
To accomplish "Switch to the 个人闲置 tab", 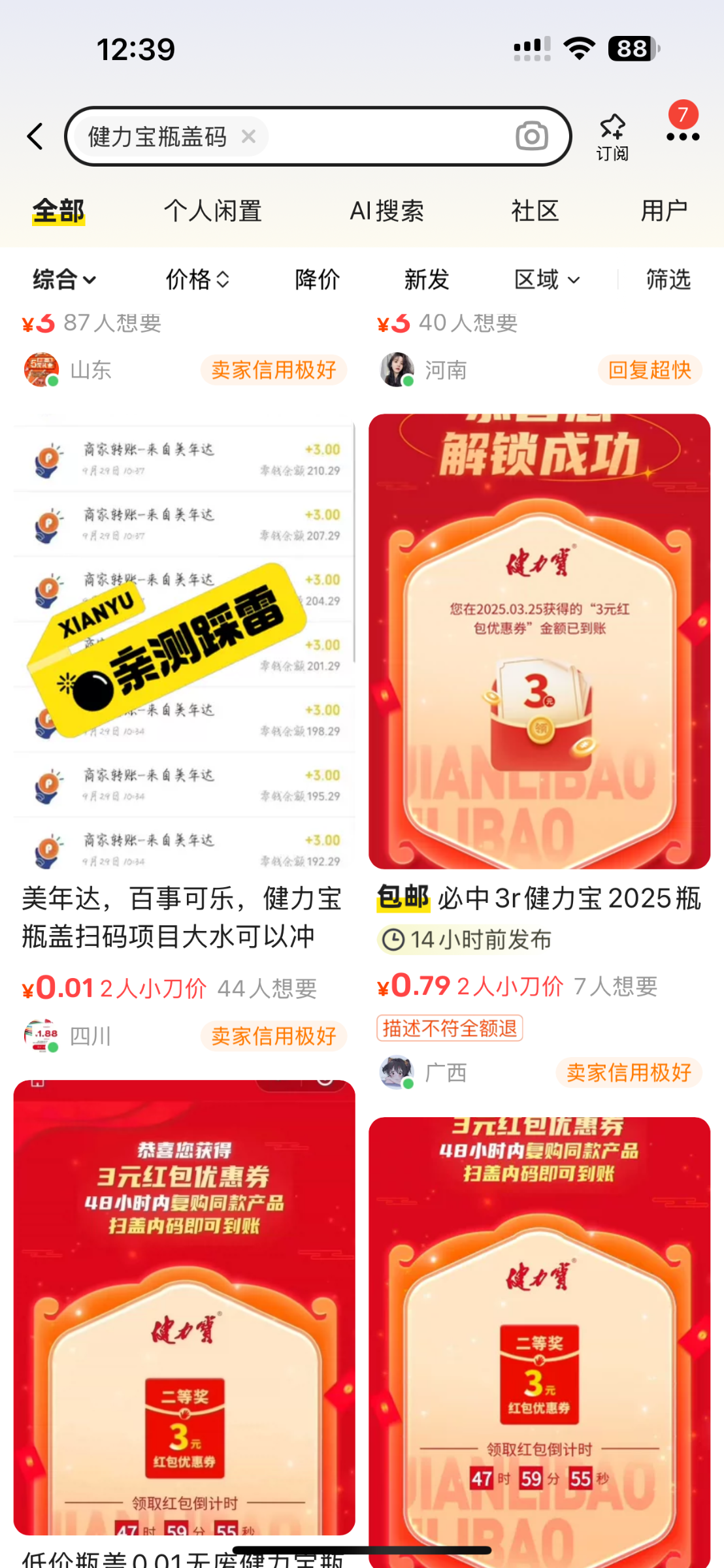I will click(x=212, y=211).
